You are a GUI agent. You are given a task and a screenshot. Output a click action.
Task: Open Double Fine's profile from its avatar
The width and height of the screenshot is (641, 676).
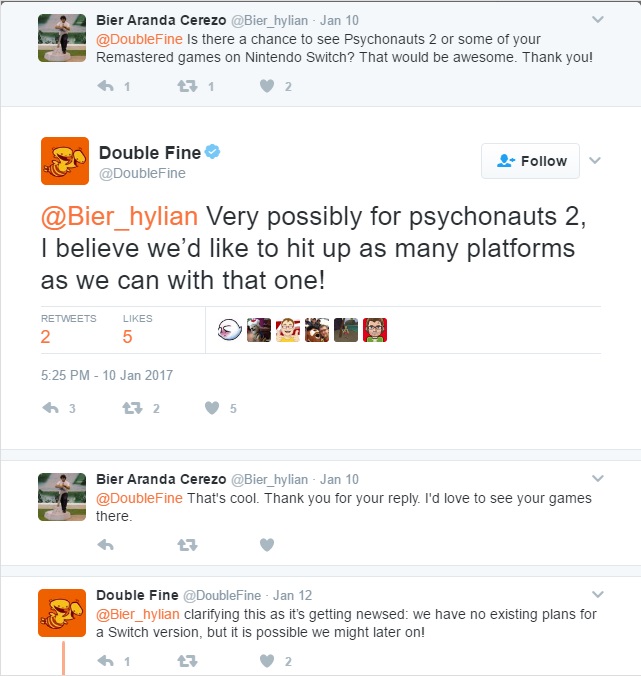point(65,161)
